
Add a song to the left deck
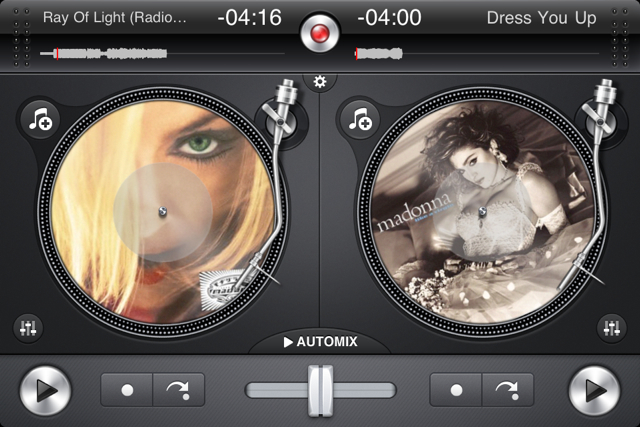40,121
